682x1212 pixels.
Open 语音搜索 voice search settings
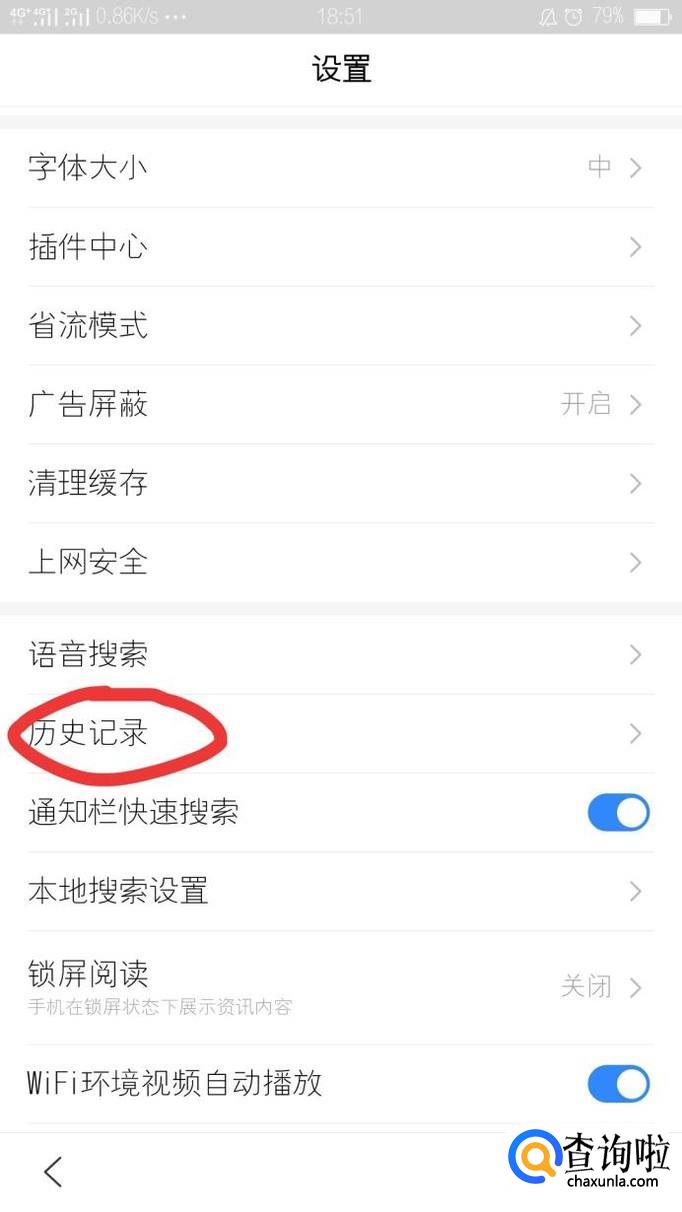pos(340,655)
